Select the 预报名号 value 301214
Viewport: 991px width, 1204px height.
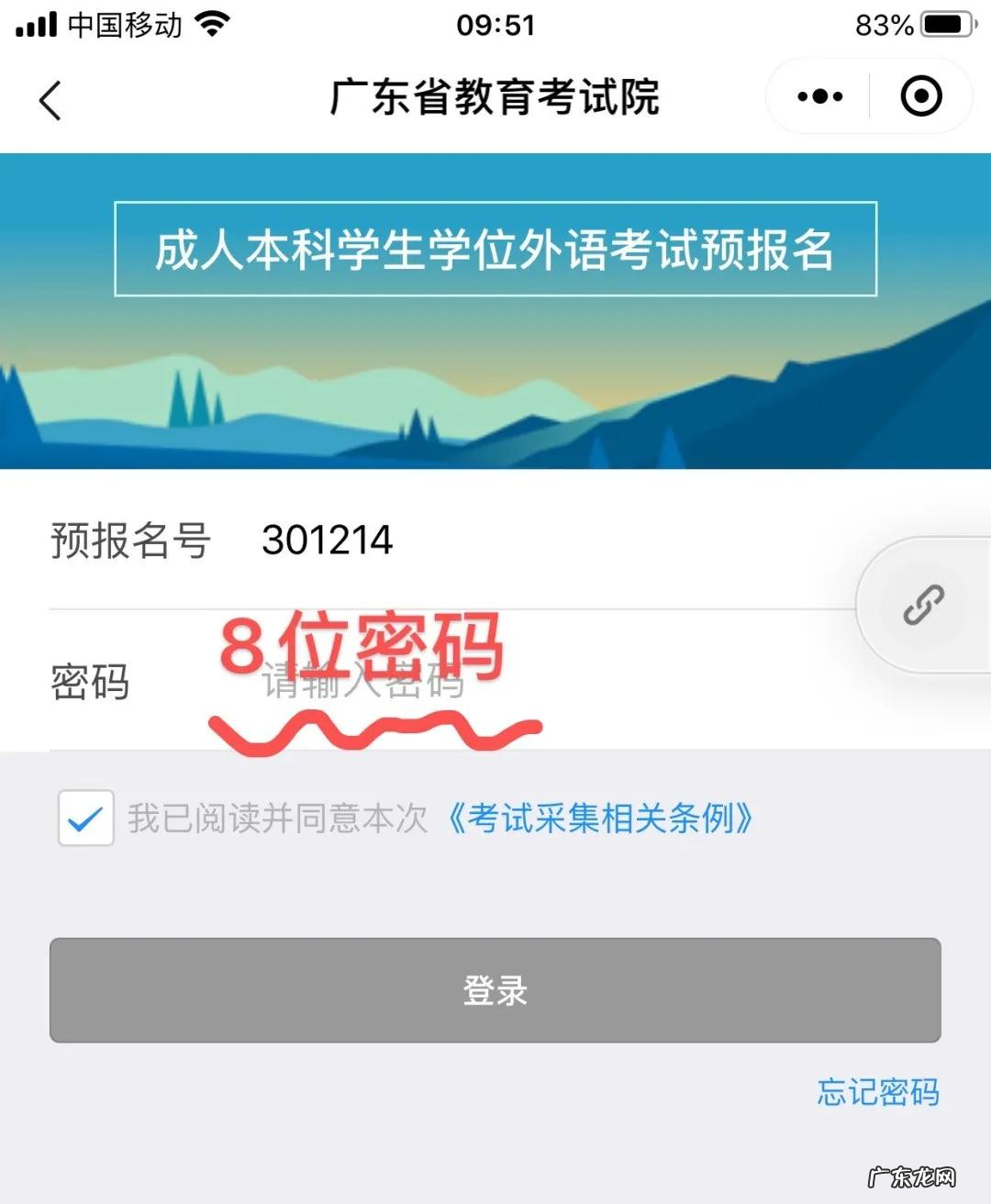[x=327, y=540]
